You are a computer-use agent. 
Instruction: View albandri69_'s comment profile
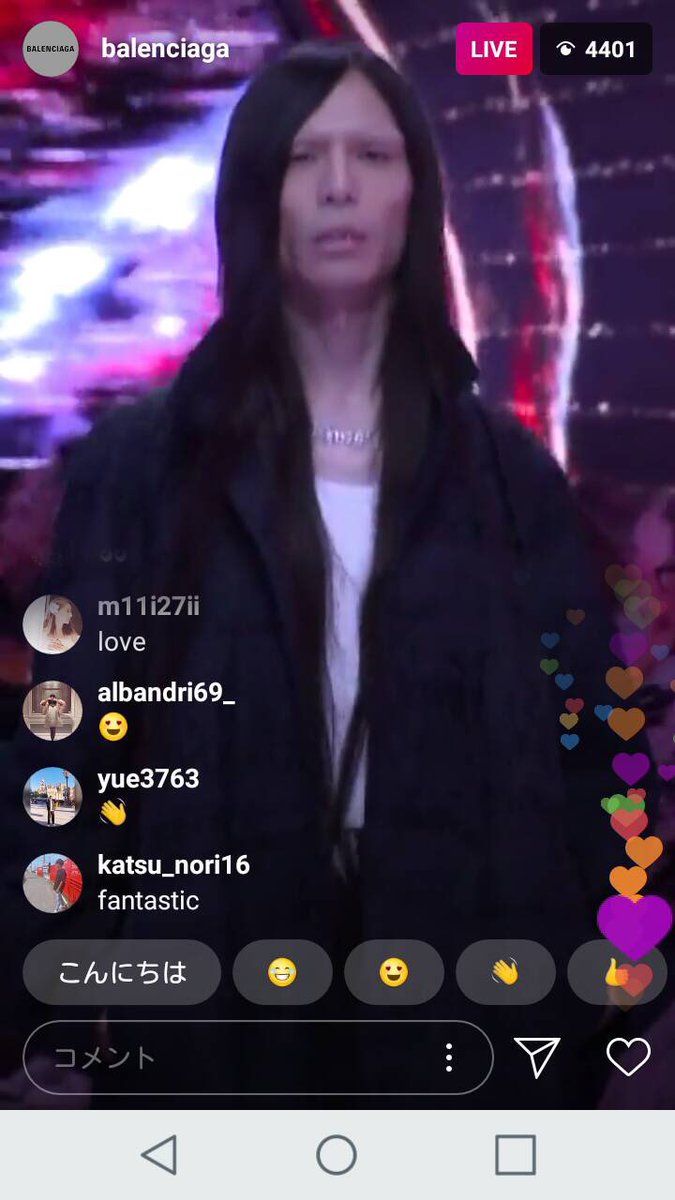[52, 710]
